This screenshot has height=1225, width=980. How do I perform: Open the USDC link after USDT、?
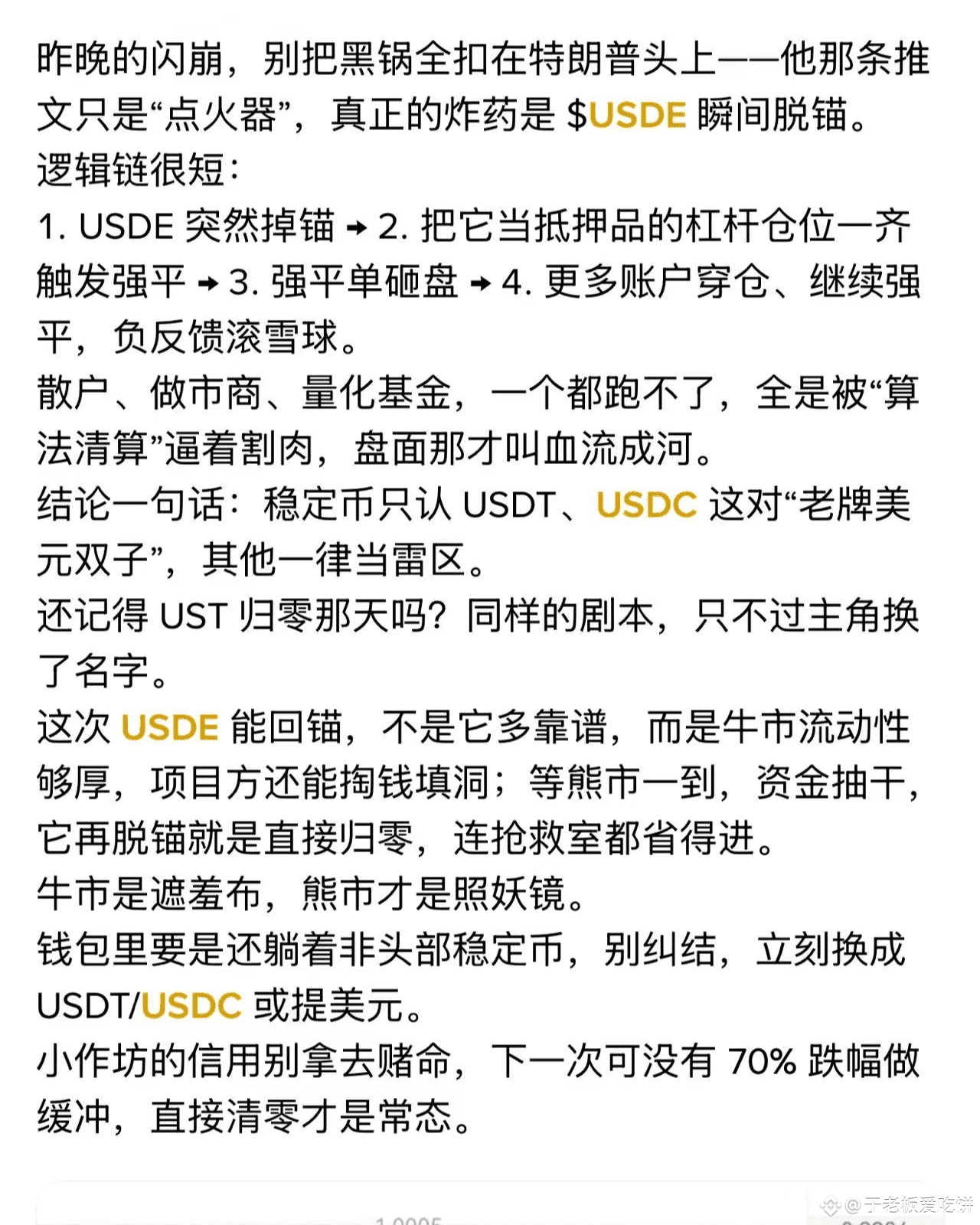[647, 505]
